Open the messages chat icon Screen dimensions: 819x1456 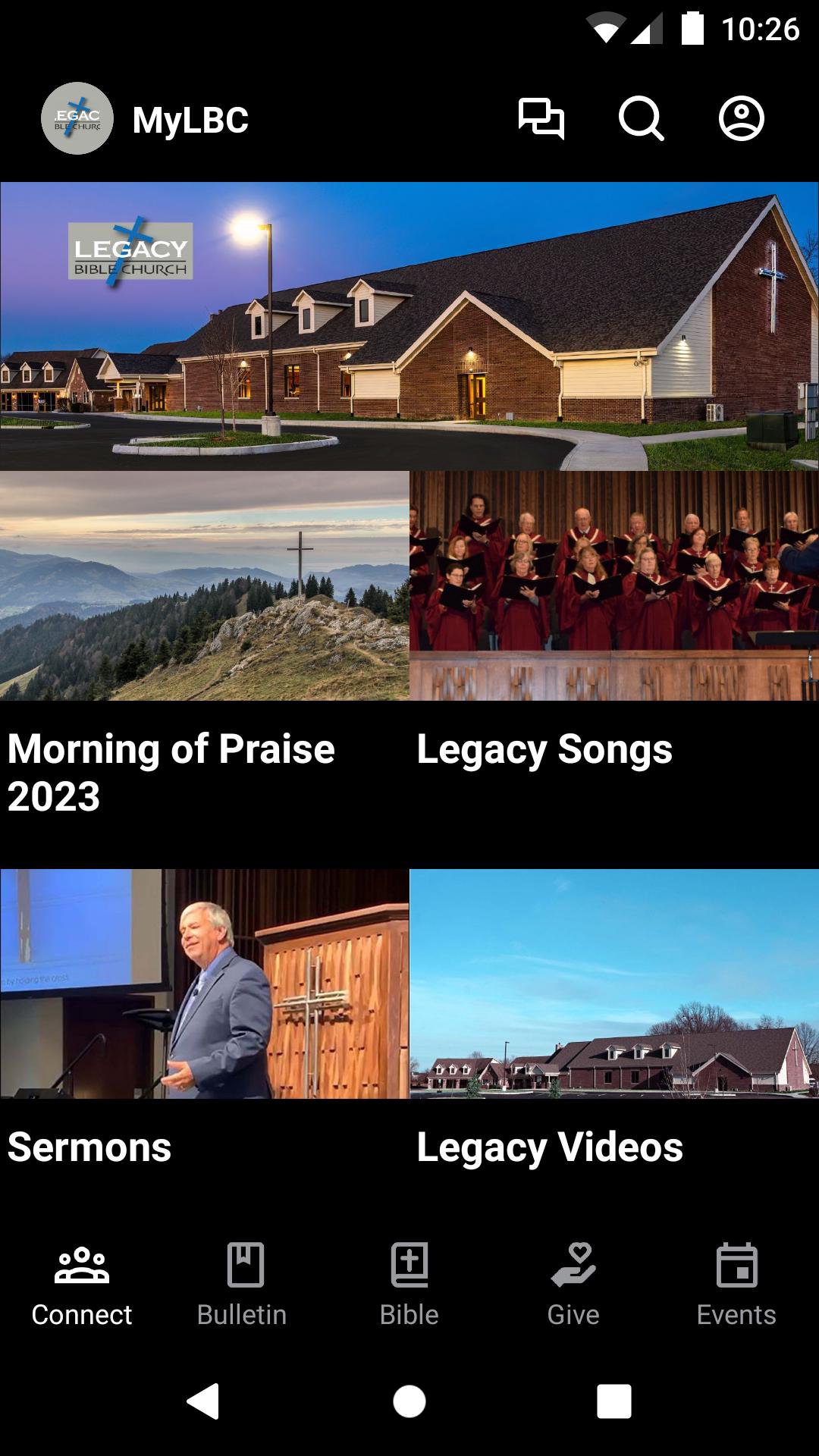pos(541,119)
